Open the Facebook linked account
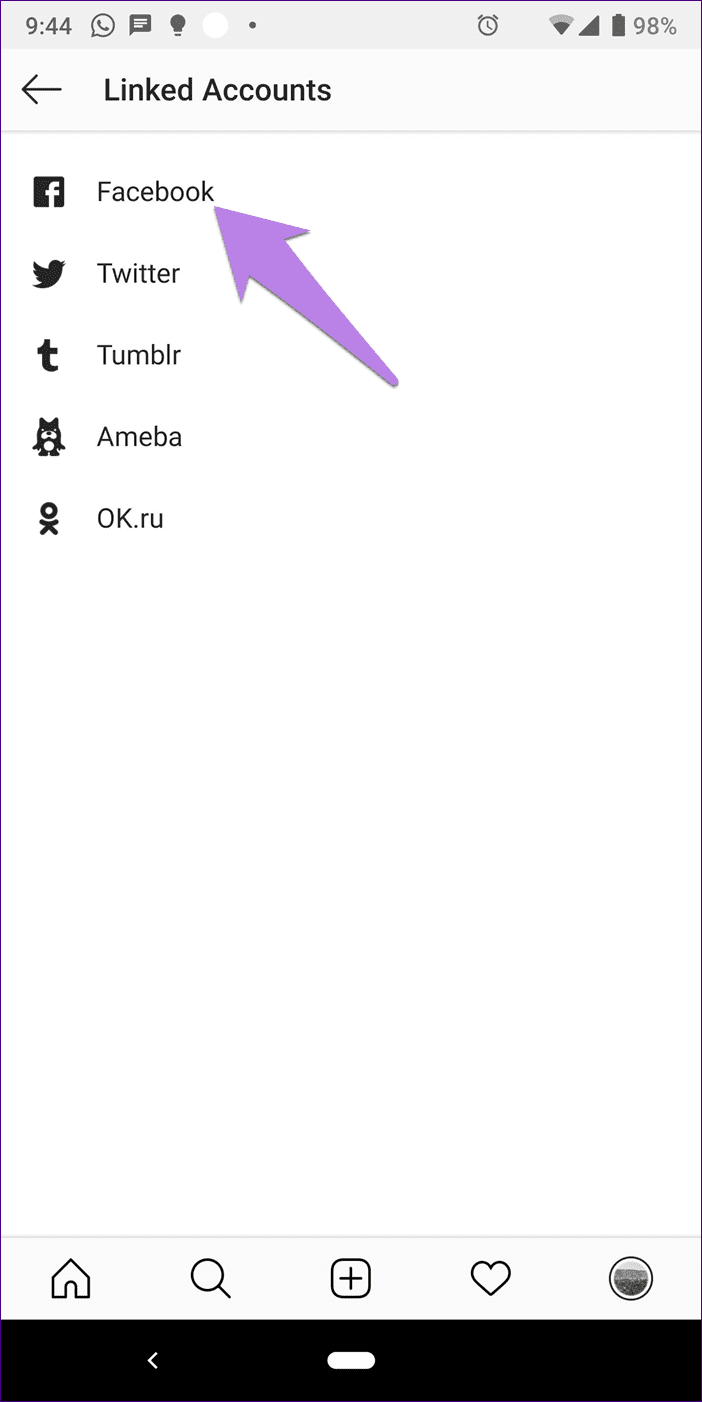702x1402 pixels. point(154,192)
